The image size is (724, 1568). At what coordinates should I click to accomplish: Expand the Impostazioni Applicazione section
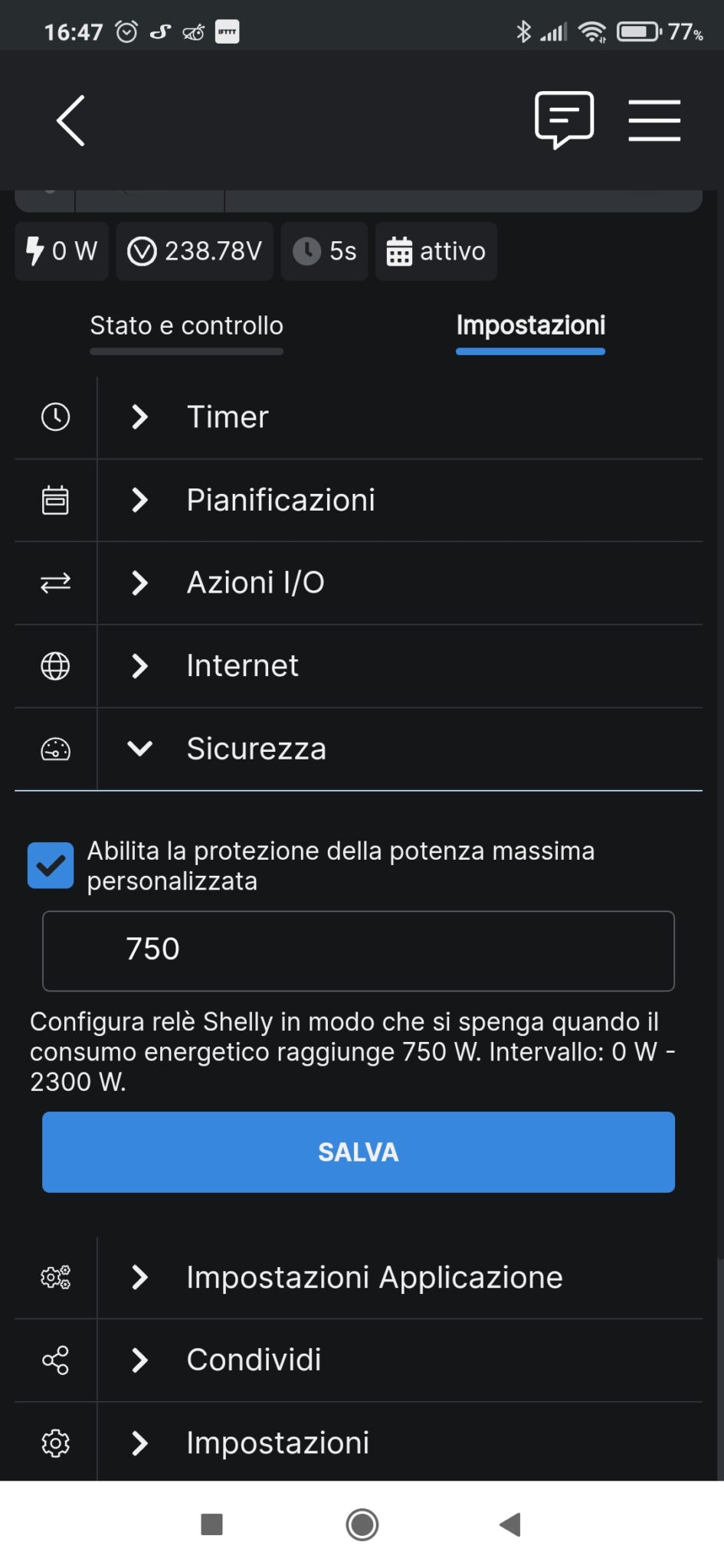click(374, 1277)
